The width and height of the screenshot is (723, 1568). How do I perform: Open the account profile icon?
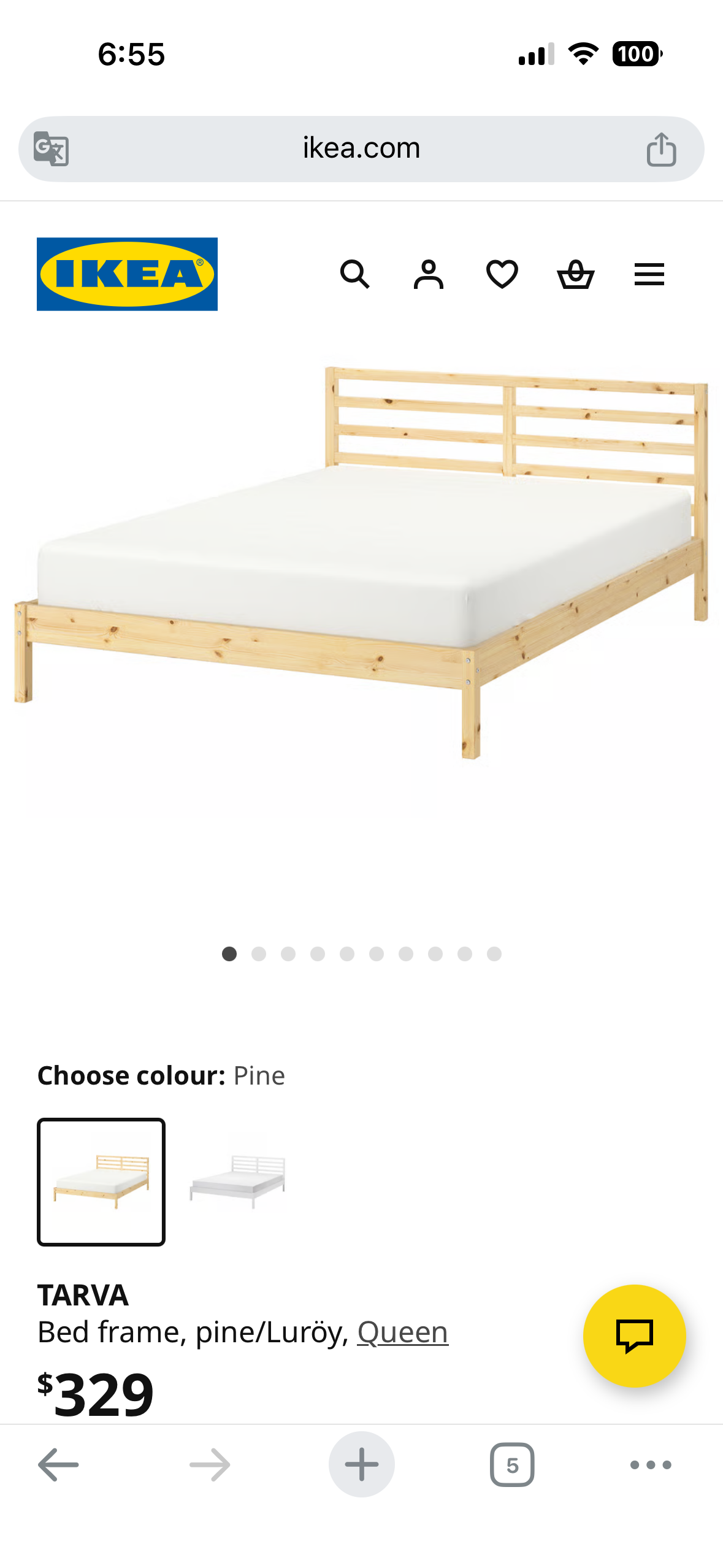[428, 274]
